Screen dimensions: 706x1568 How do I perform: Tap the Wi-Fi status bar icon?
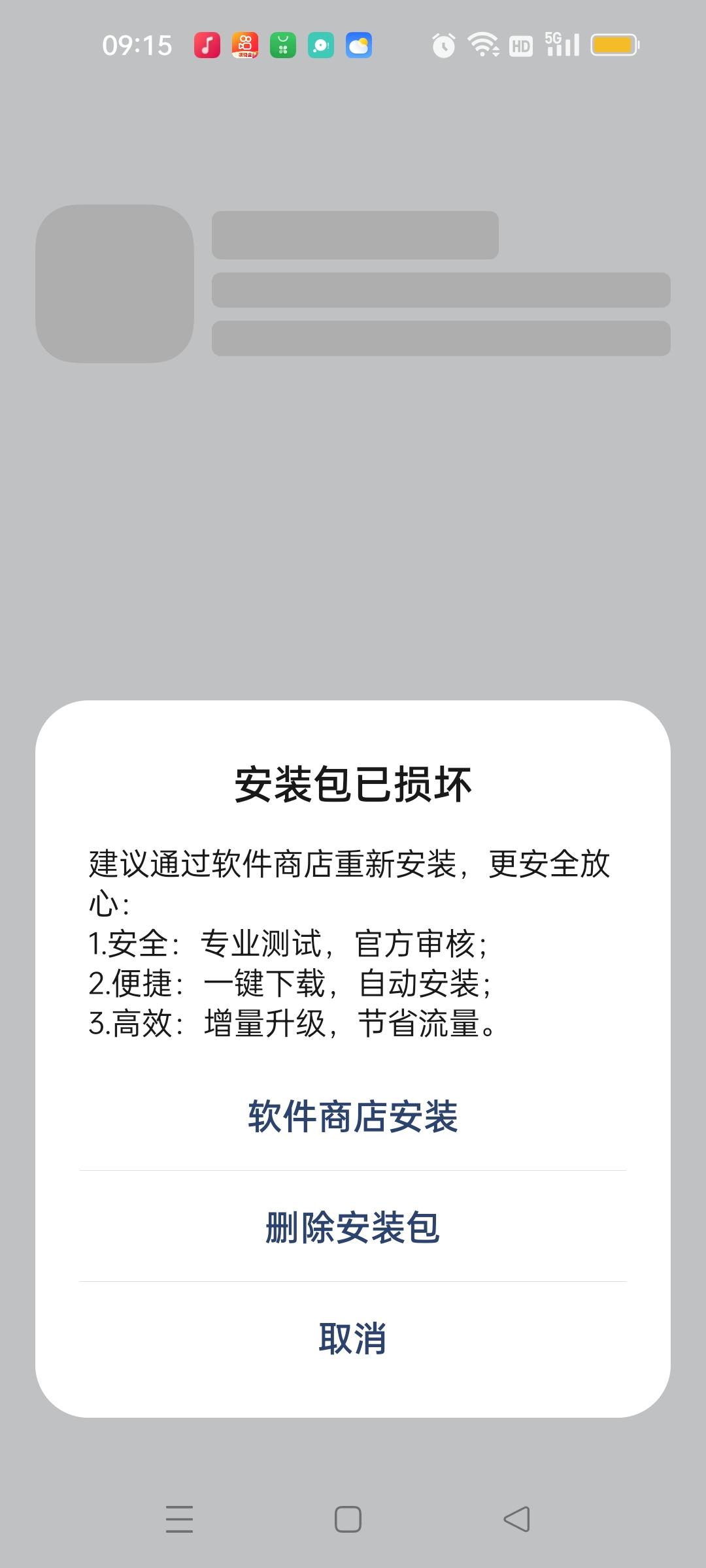[x=482, y=44]
